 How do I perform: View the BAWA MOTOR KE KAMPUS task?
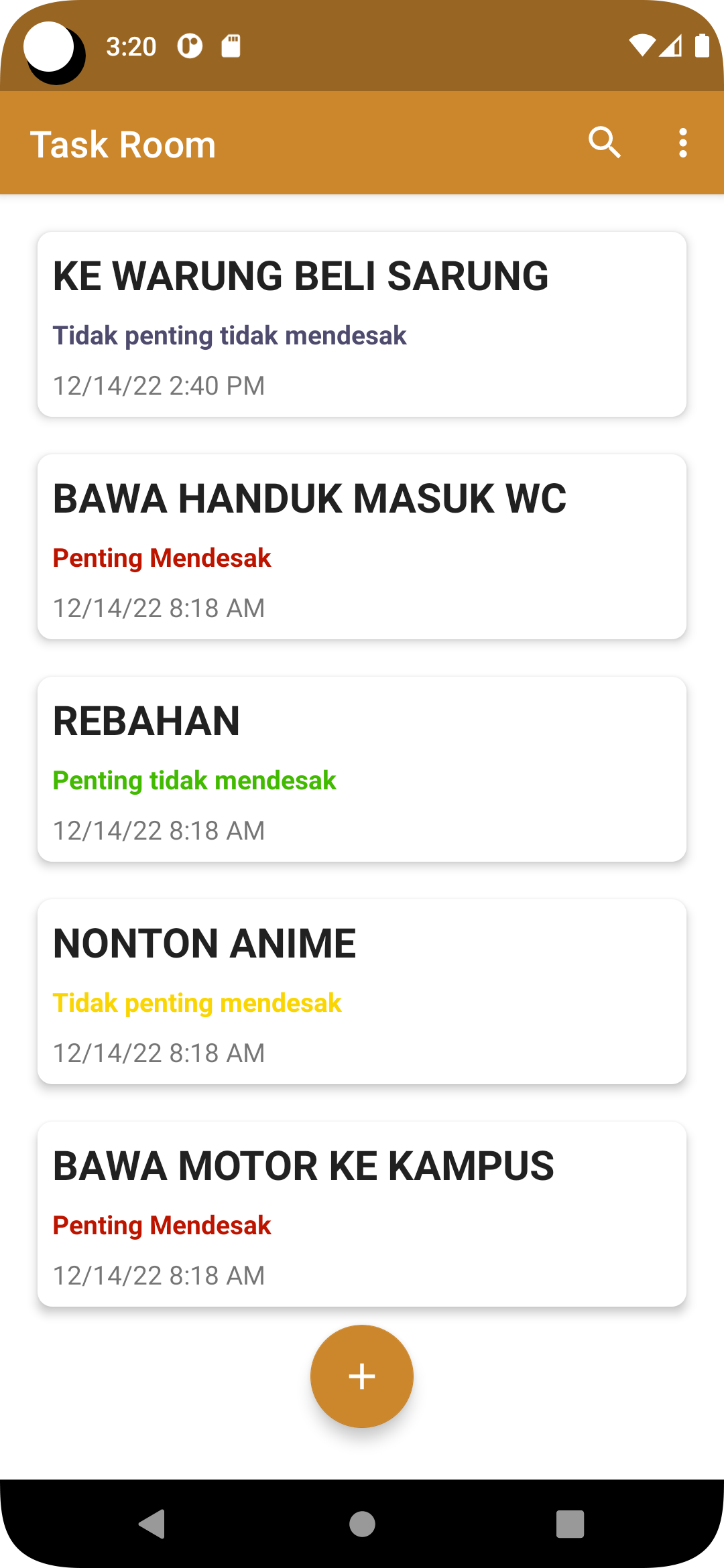point(362,1214)
